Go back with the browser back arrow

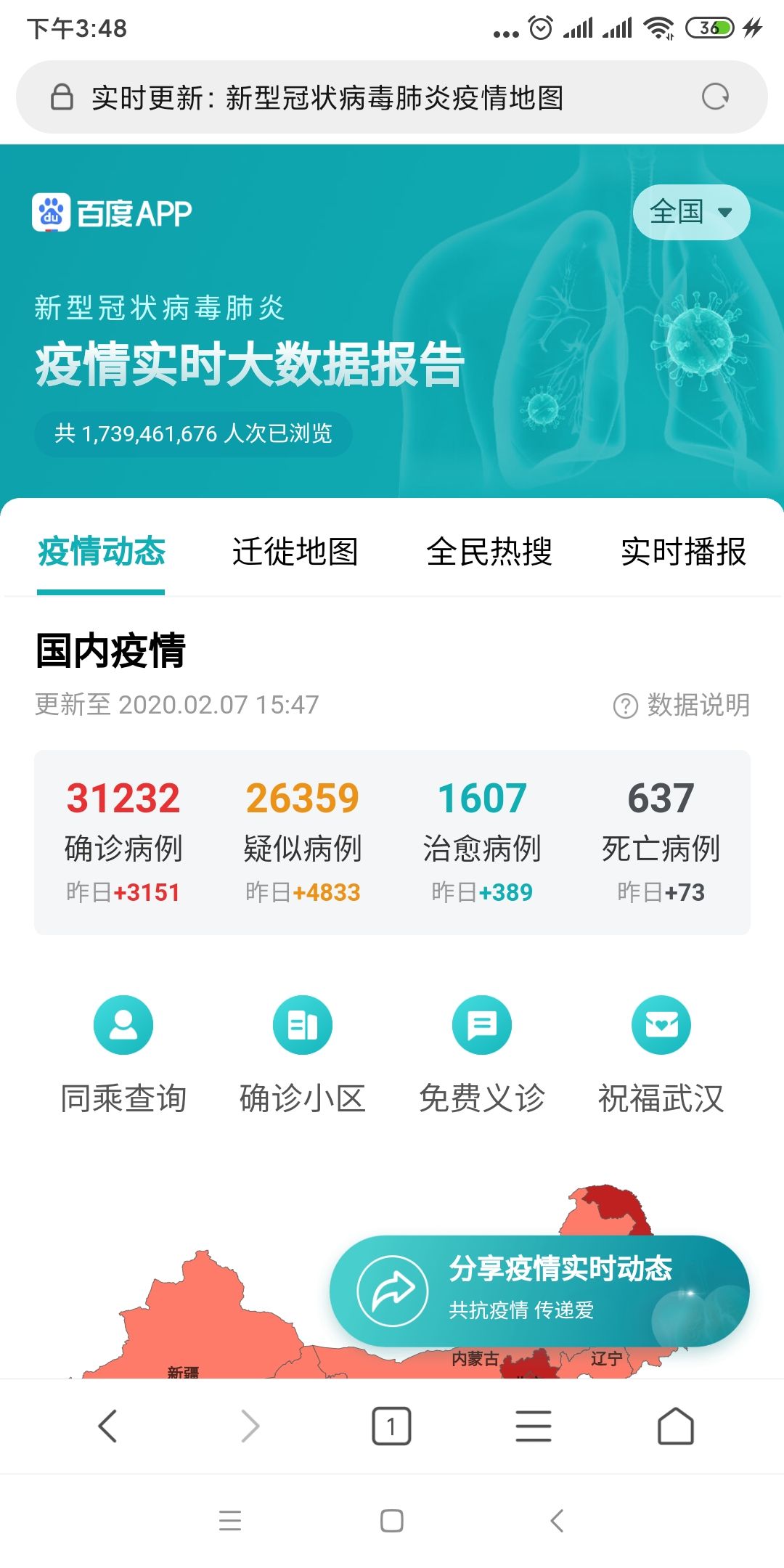tap(107, 1426)
